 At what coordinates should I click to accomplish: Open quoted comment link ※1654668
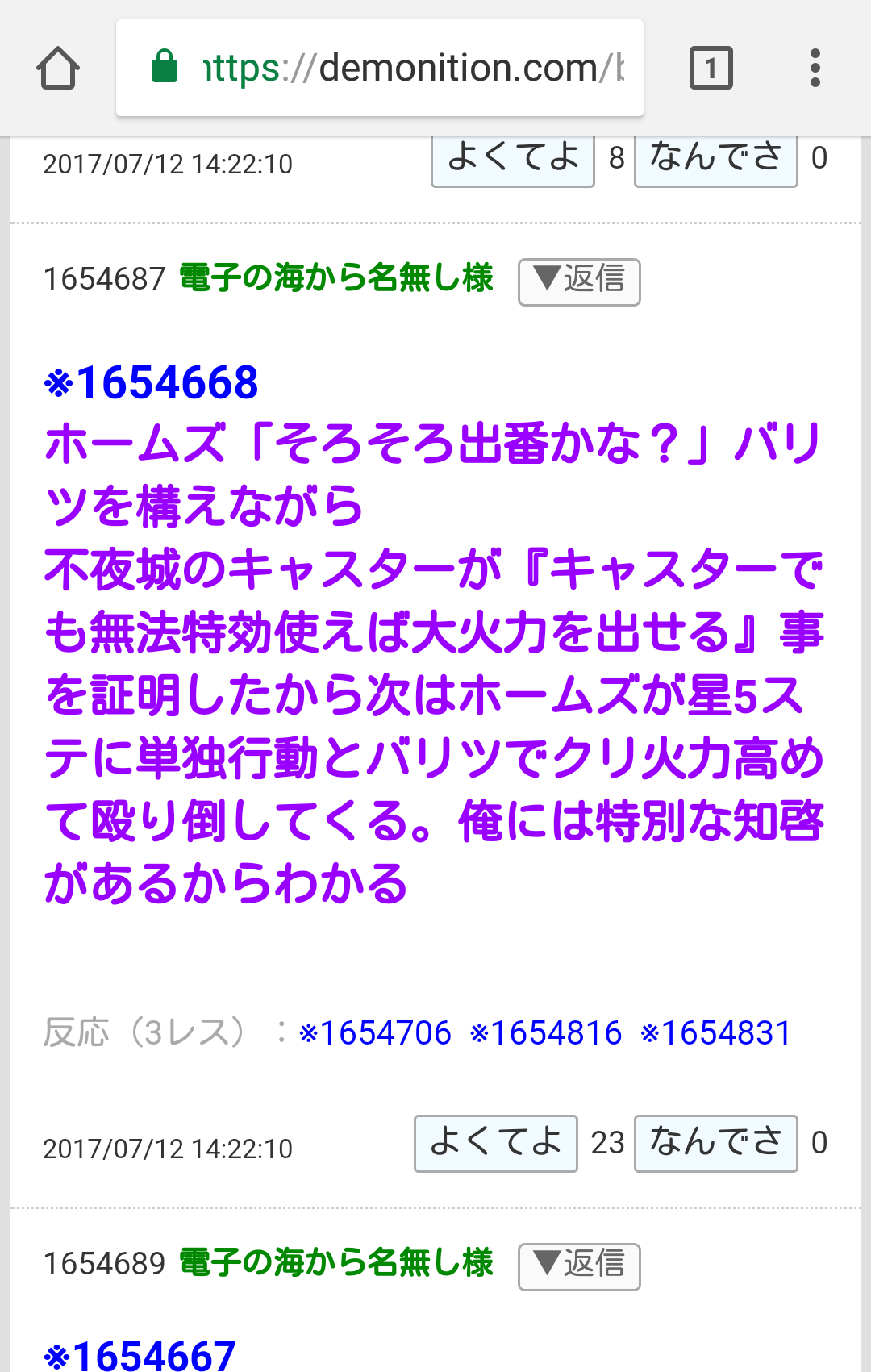(152, 382)
